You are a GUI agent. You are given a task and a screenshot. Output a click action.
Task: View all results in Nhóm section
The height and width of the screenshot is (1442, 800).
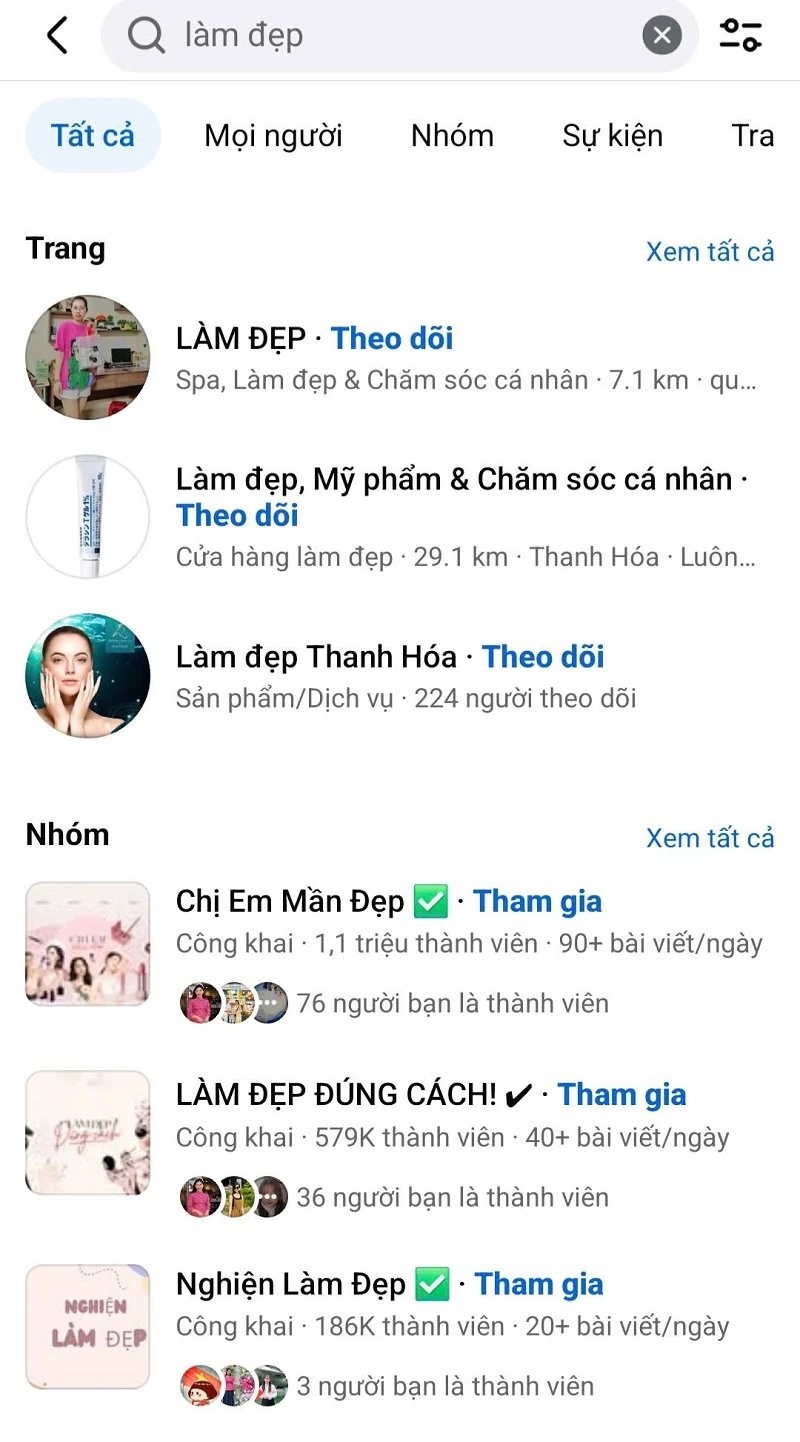pyautogui.click(x=710, y=838)
